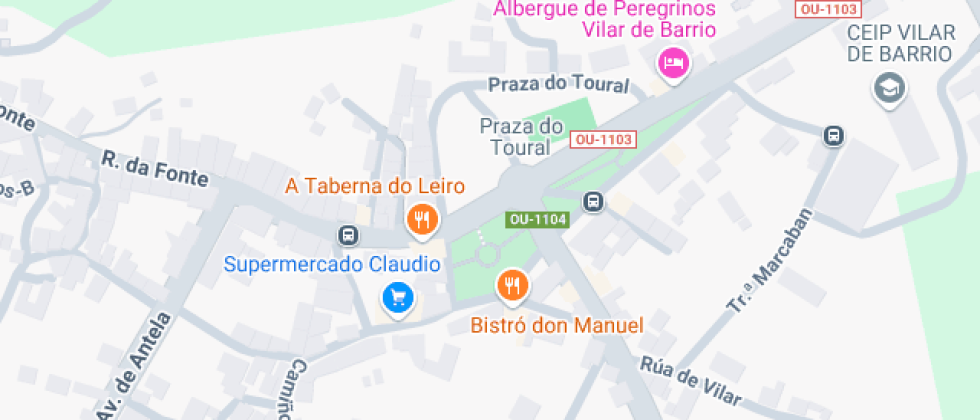Open Albergue de Peregrinos Vilar de Barrio lodging pin
The height and width of the screenshot is (420, 980).
point(673,62)
